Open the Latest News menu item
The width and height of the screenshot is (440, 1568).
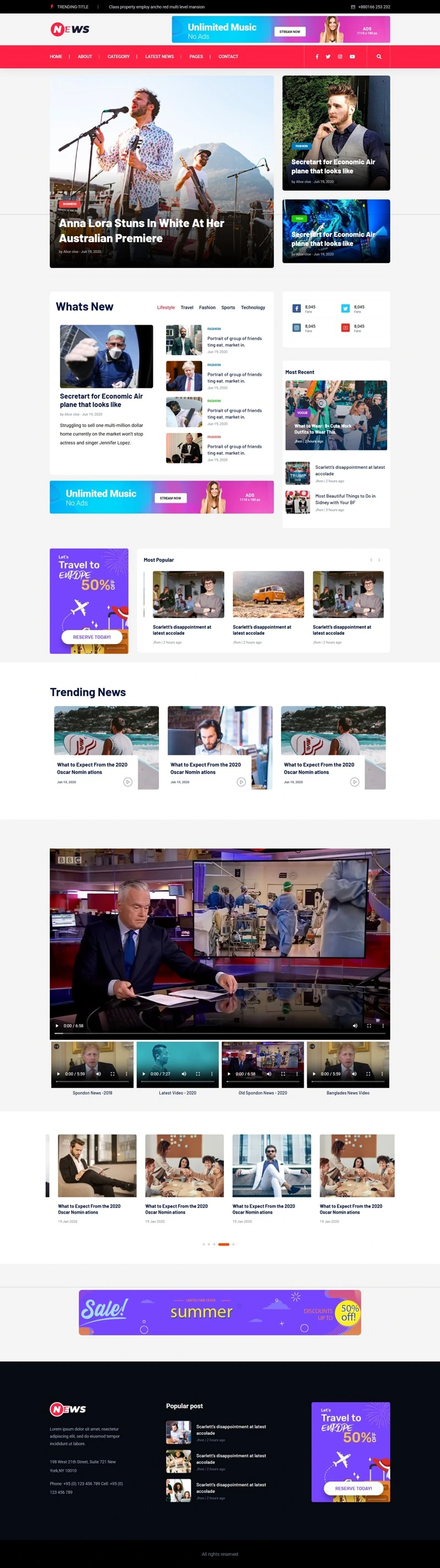click(159, 57)
